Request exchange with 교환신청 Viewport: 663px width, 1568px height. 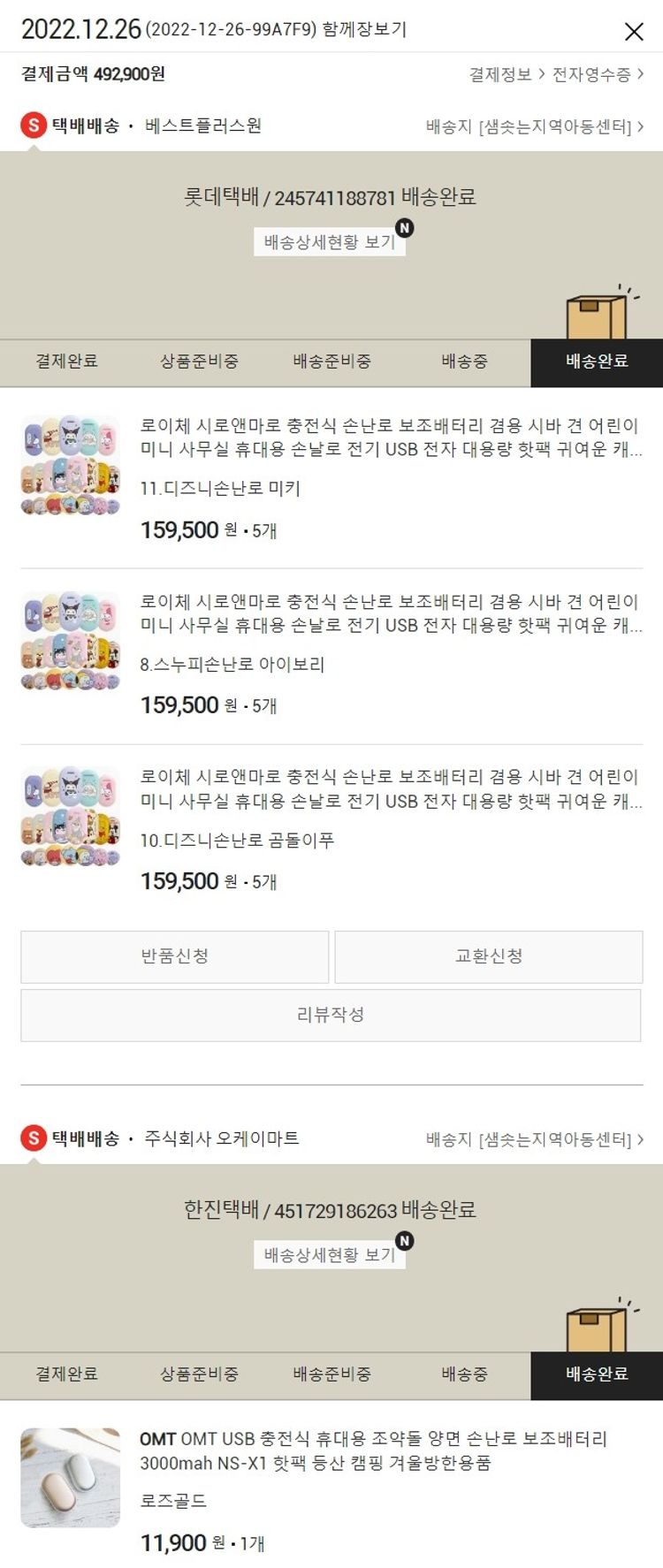(x=488, y=956)
